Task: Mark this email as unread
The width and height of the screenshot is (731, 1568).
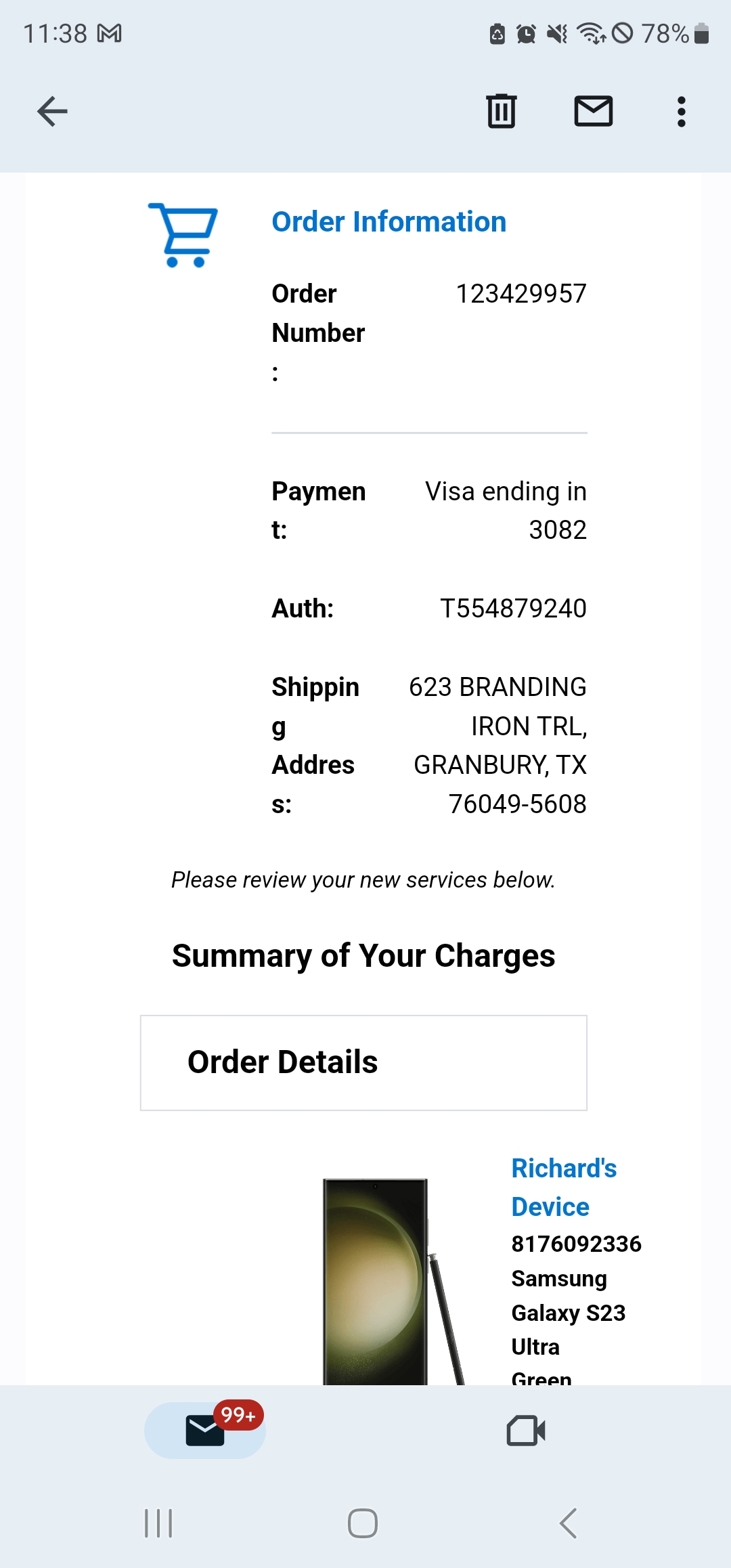Action: [594, 111]
